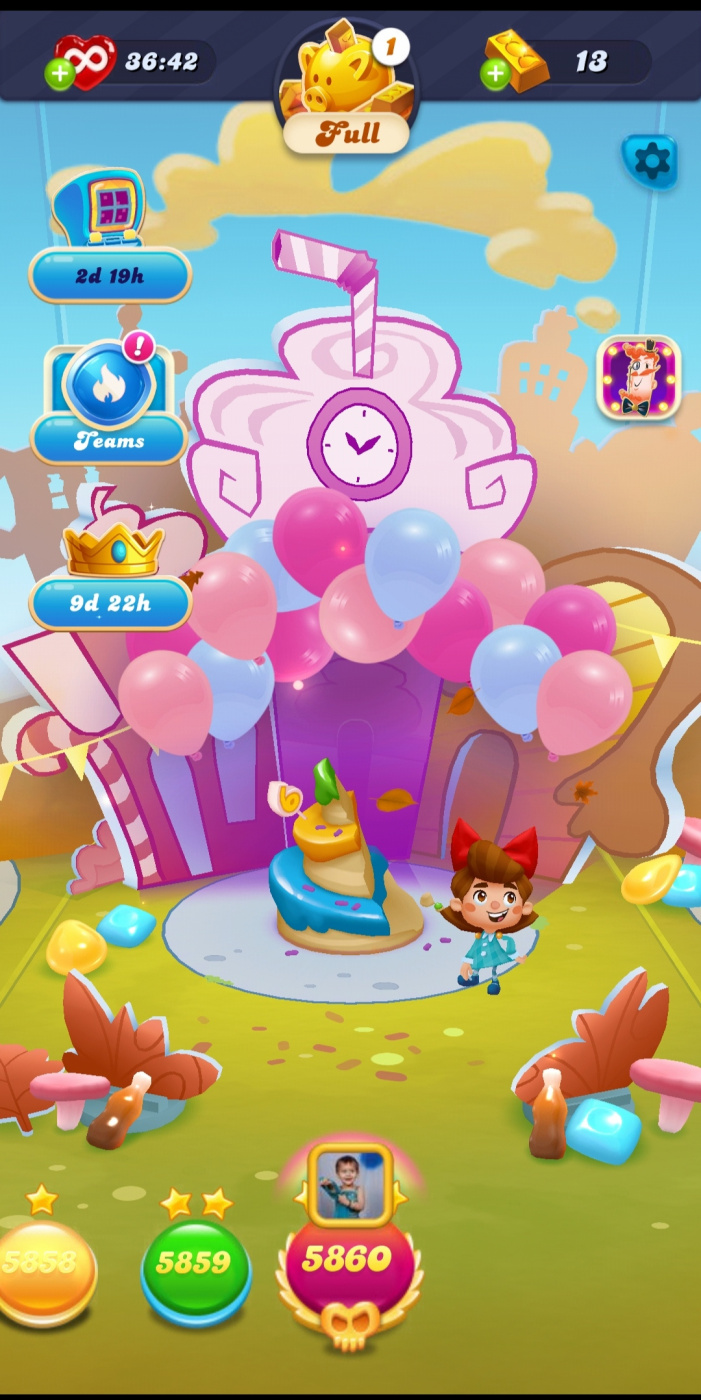Buy more gold bars
This screenshot has height=1400, width=701.
click(x=496, y=73)
